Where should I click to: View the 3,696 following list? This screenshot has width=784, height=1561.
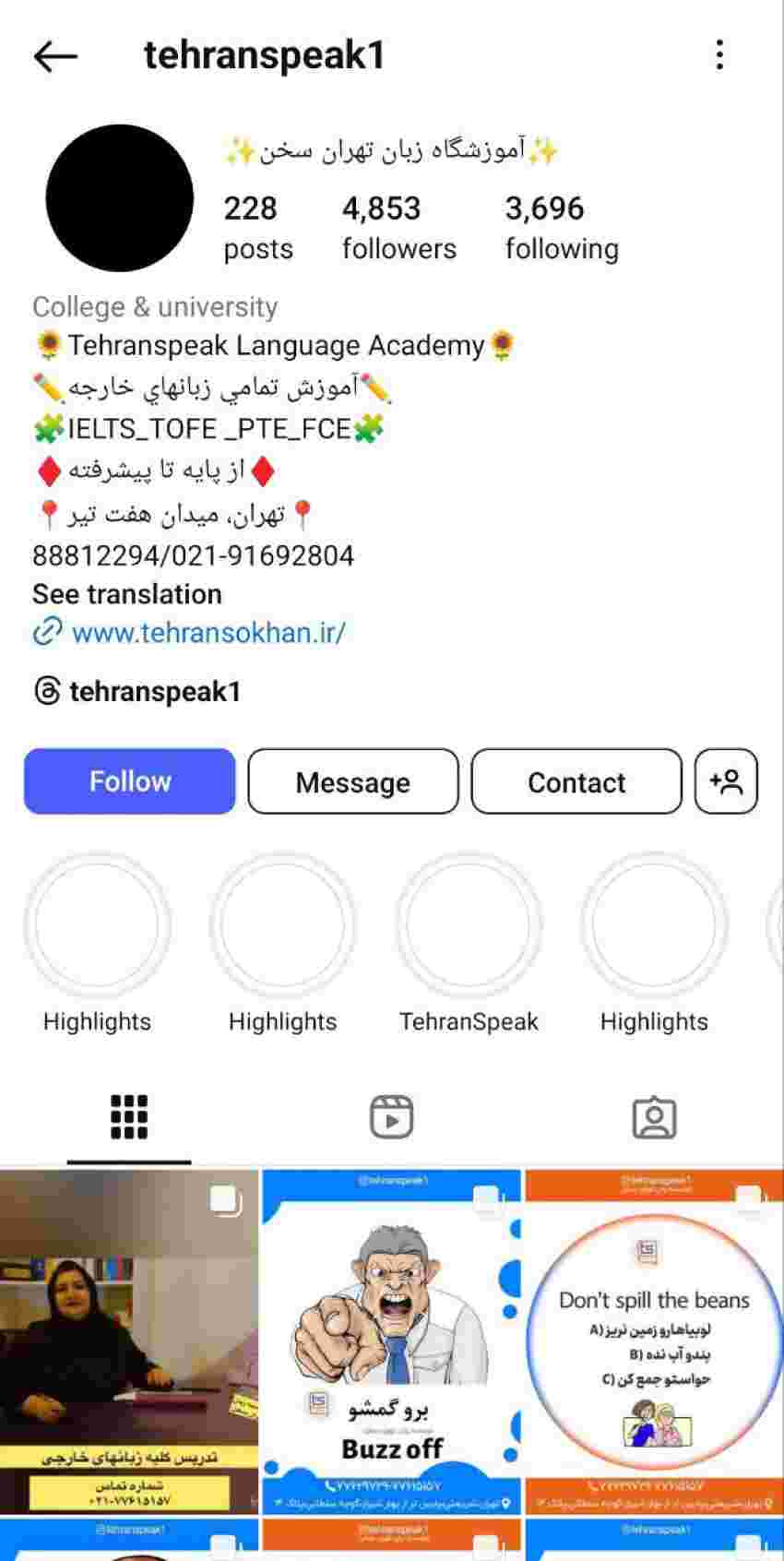562,228
